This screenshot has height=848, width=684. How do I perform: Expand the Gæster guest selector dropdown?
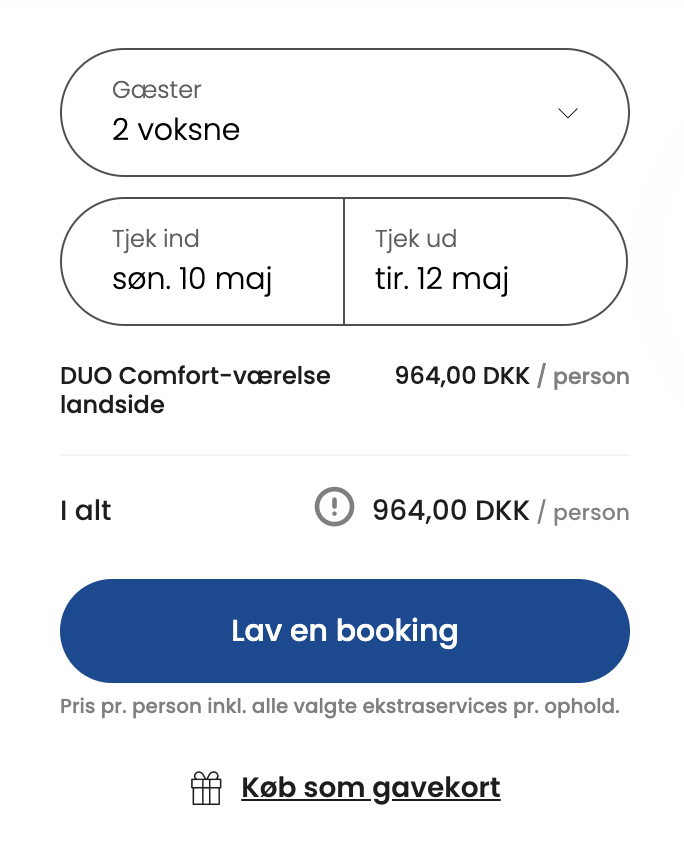click(x=344, y=113)
